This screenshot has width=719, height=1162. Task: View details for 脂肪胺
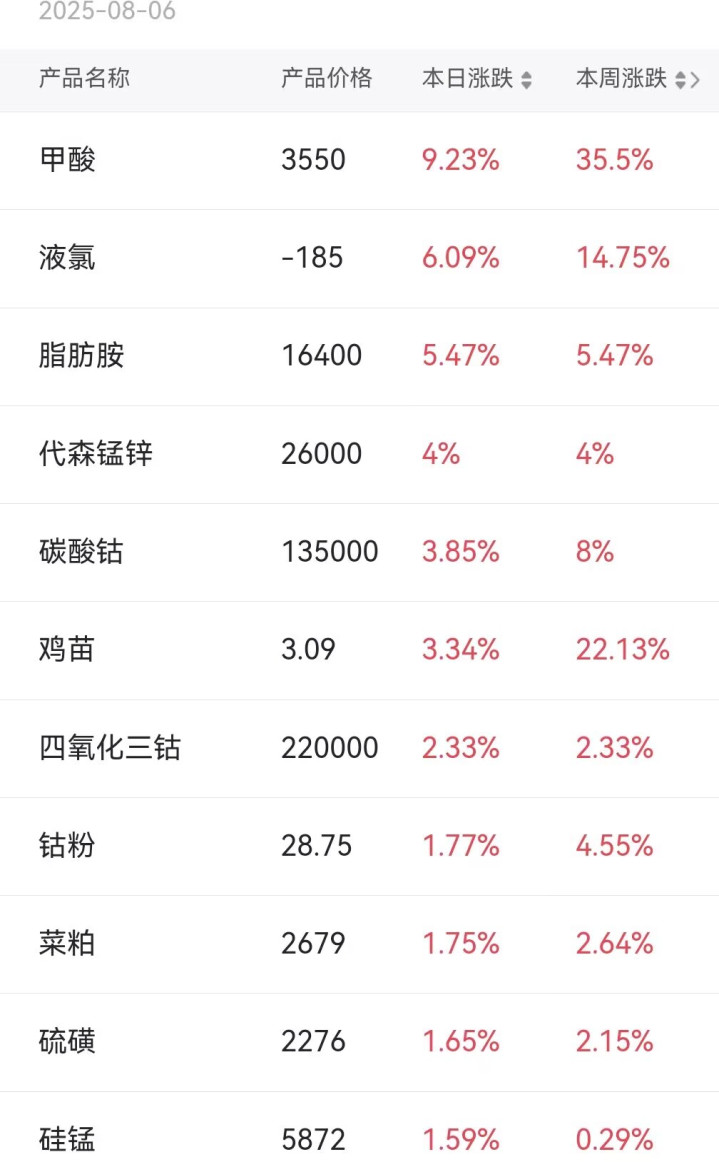360,356
